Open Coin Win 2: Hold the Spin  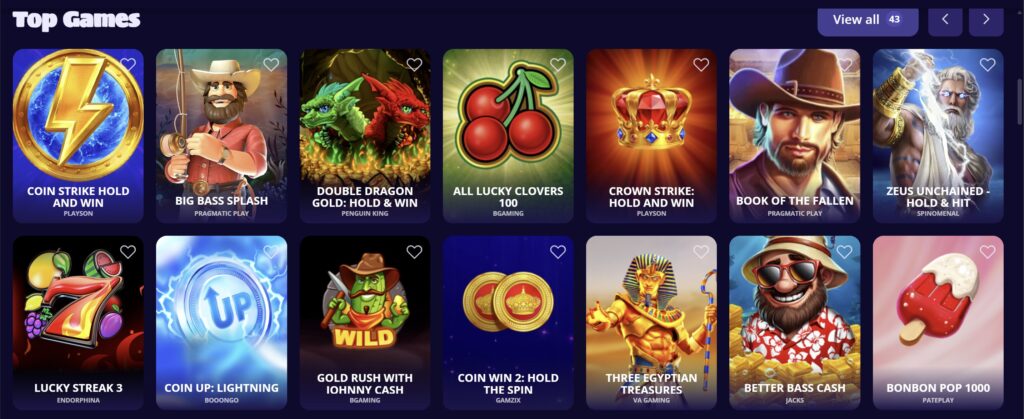[508, 320]
